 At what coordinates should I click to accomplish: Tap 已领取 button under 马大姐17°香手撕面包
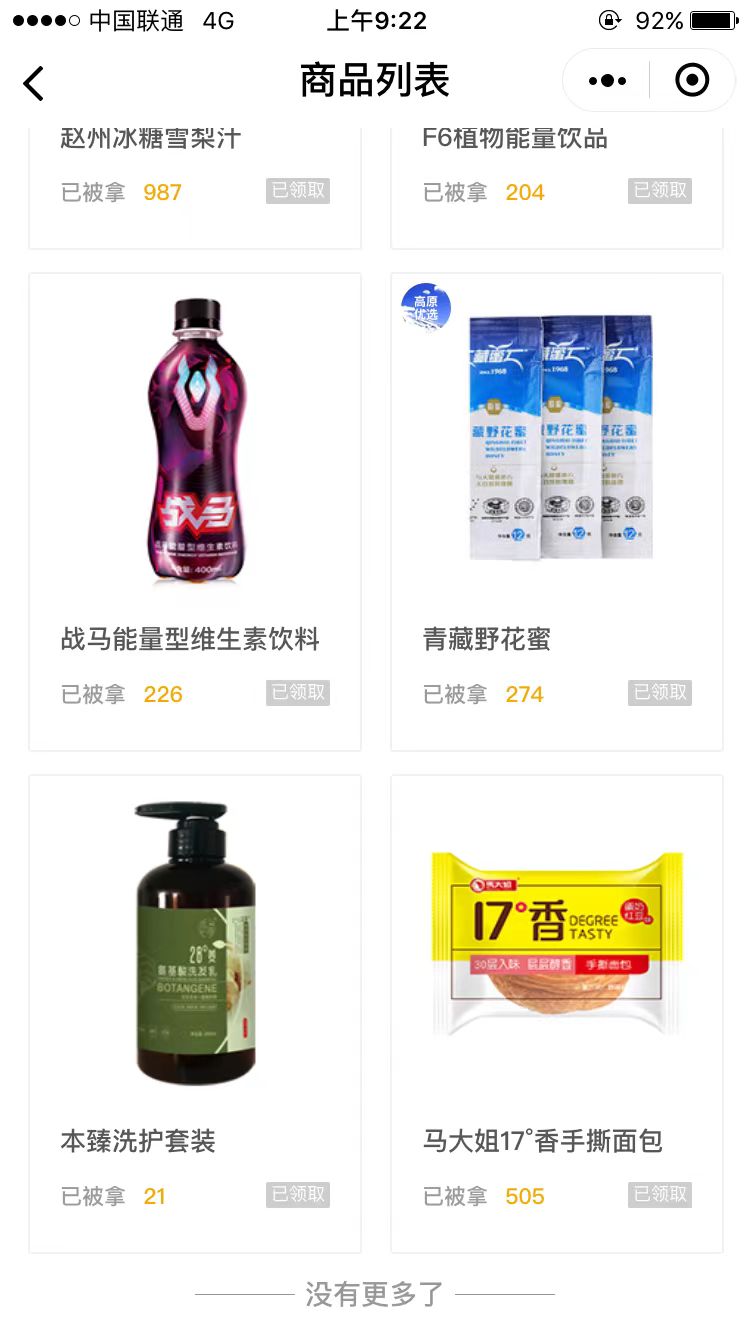point(660,1195)
